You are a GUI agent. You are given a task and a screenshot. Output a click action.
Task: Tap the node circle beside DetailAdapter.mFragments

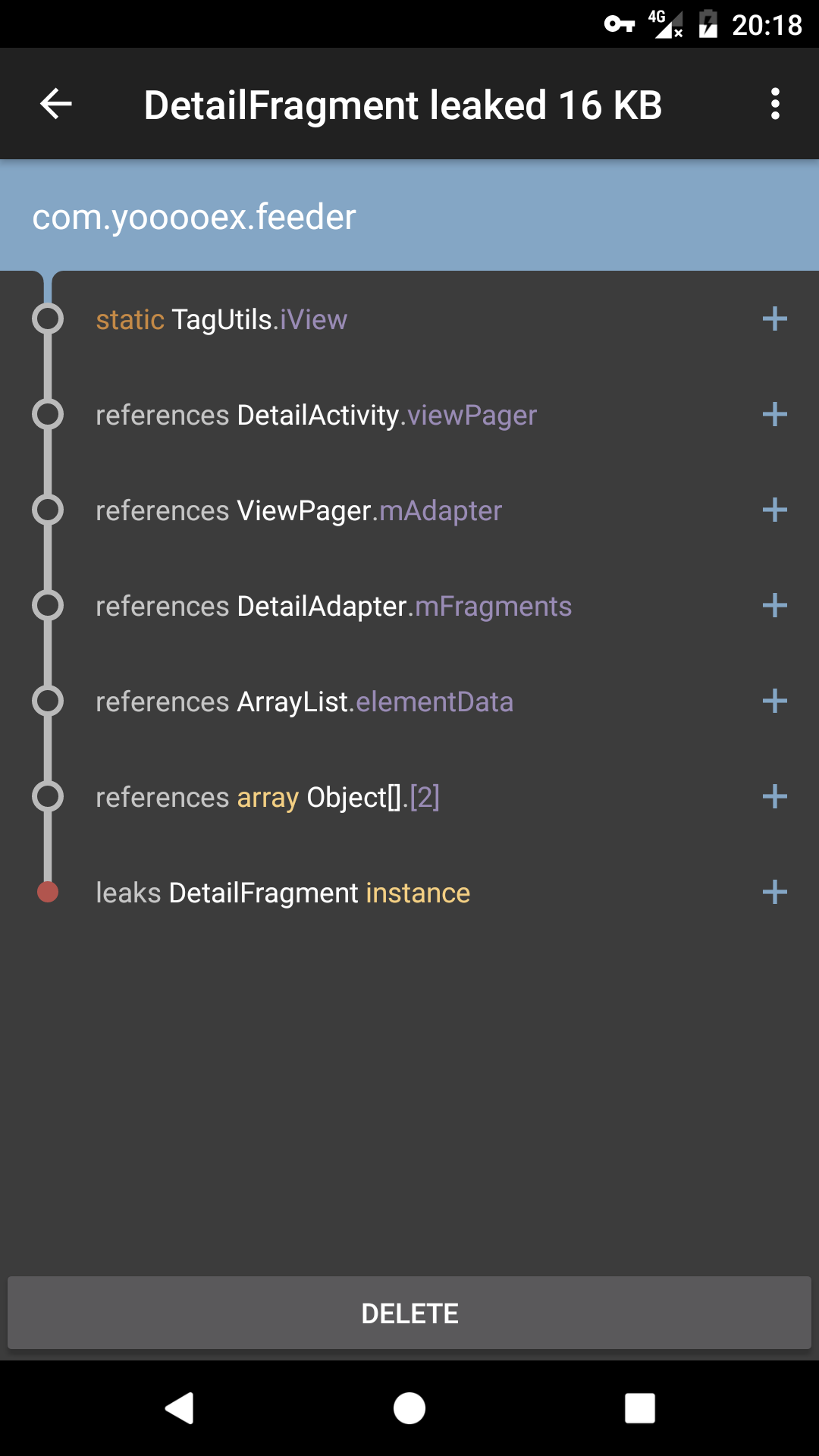(49, 606)
